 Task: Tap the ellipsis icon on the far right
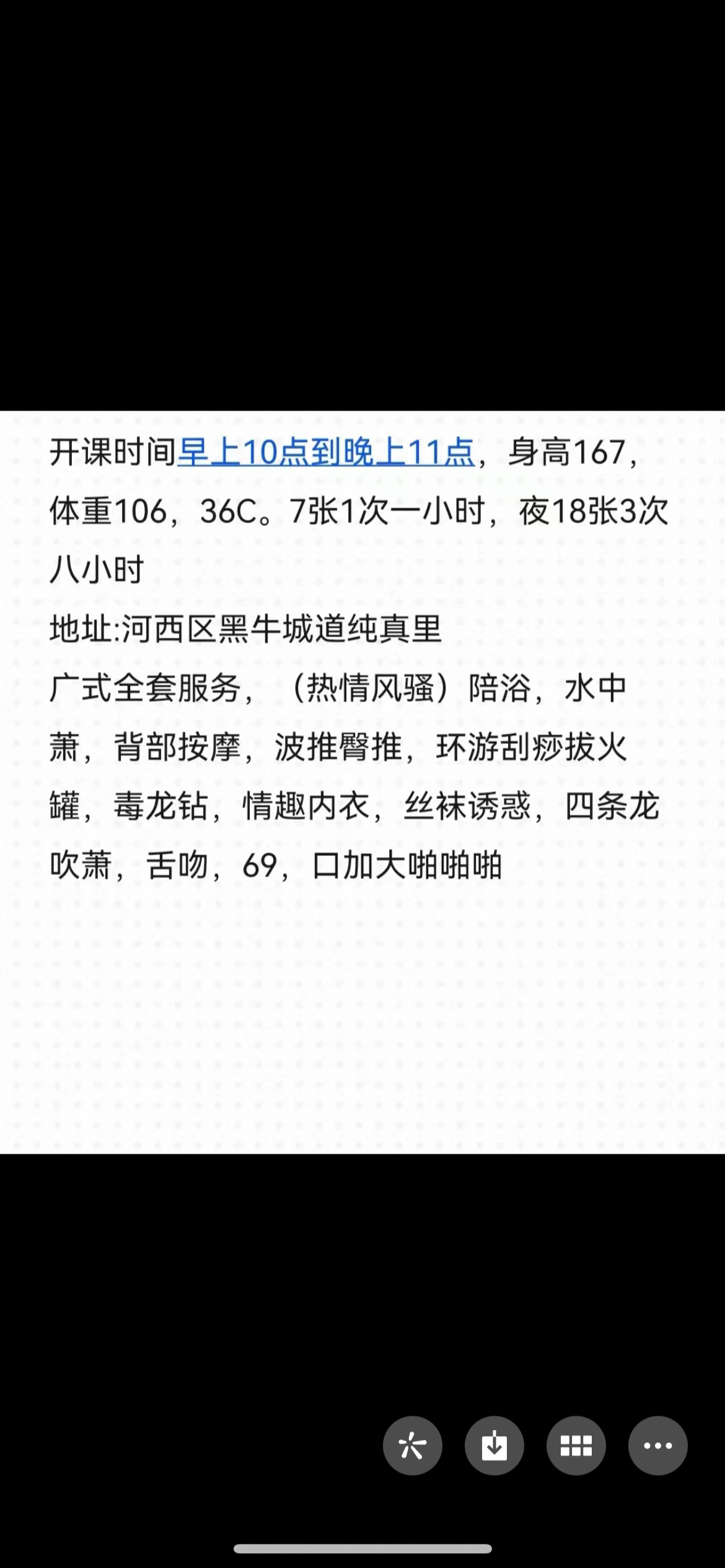tap(657, 1445)
